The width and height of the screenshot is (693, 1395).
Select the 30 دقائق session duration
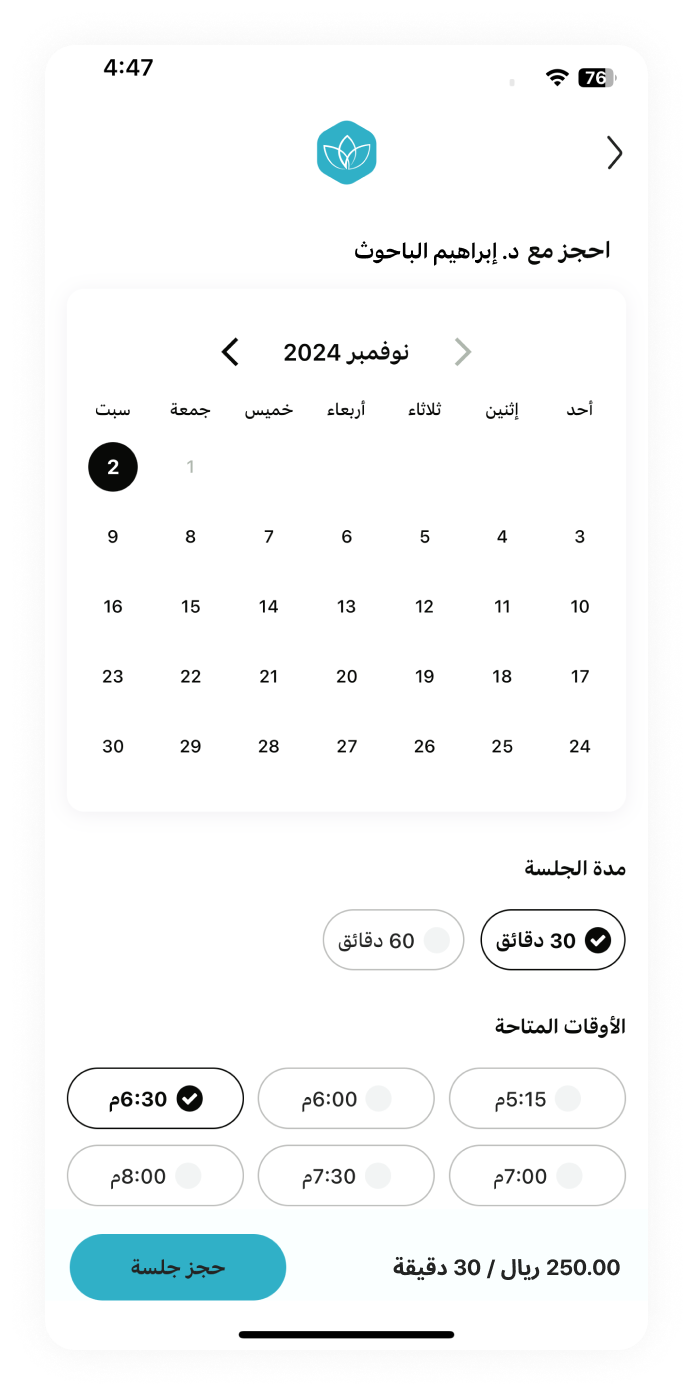point(553,940)
